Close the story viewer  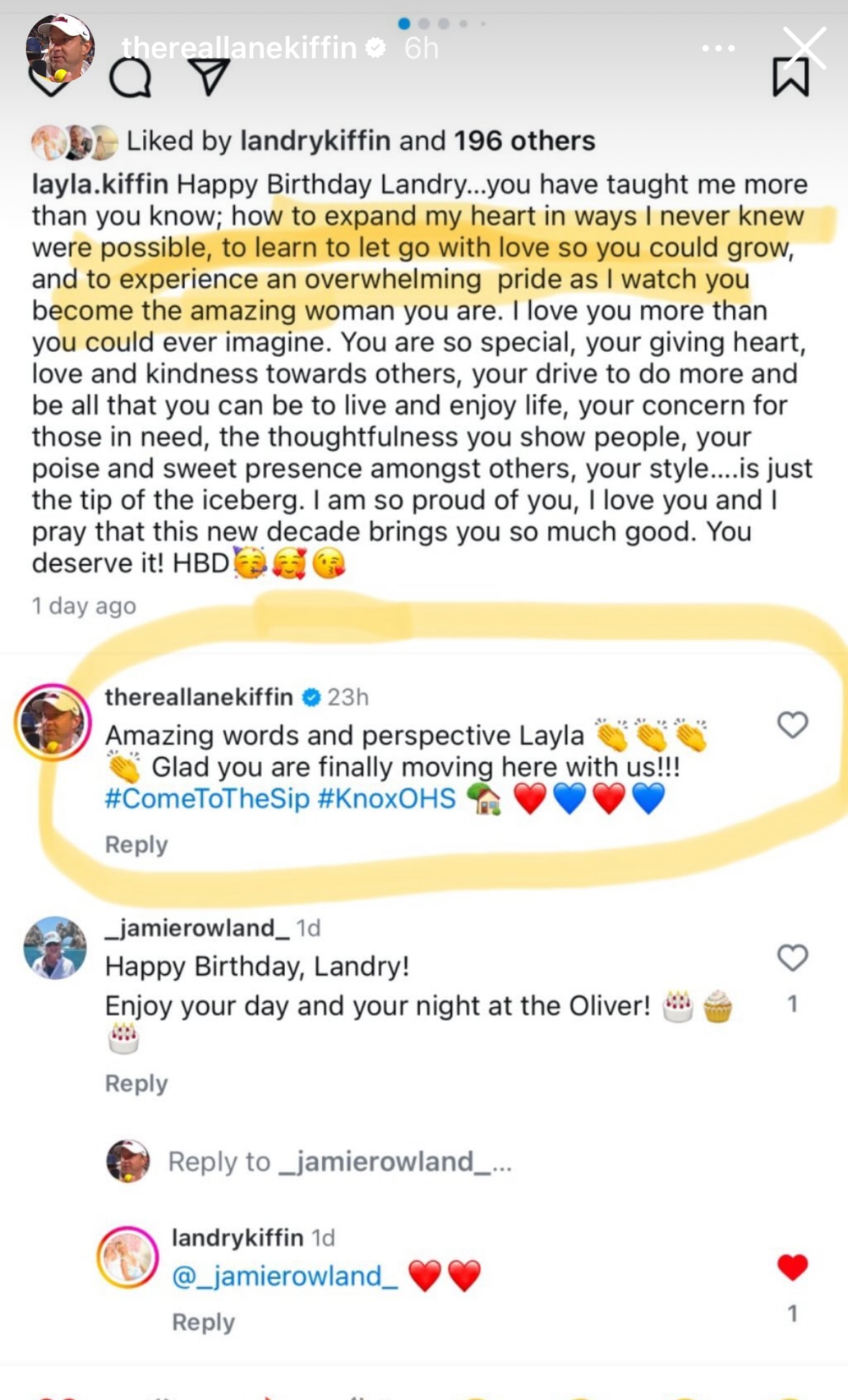pos(804,48)
